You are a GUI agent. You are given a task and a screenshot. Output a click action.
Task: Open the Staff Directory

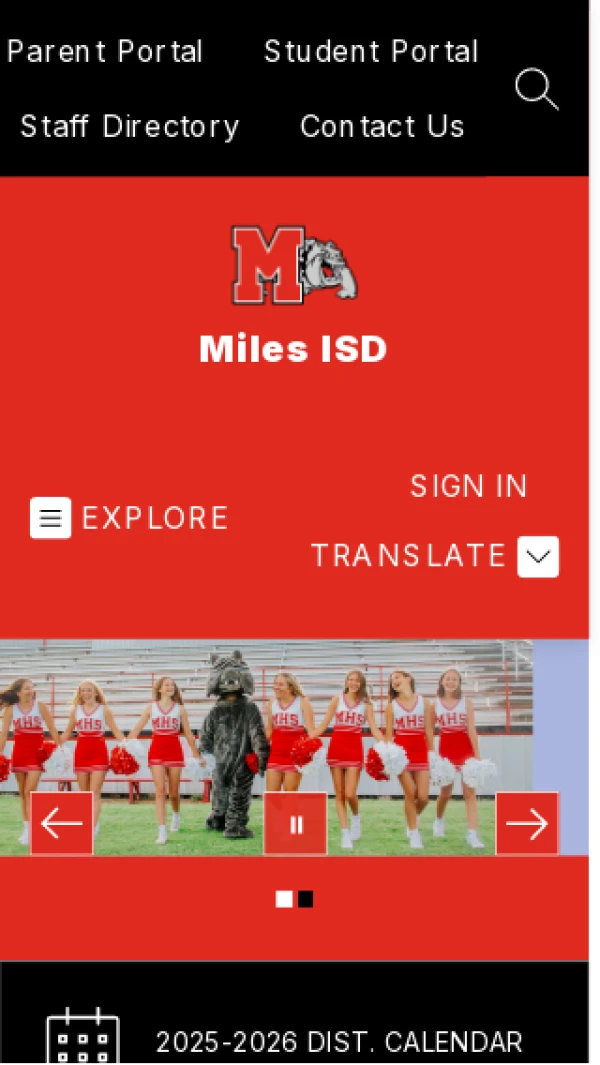130,127
